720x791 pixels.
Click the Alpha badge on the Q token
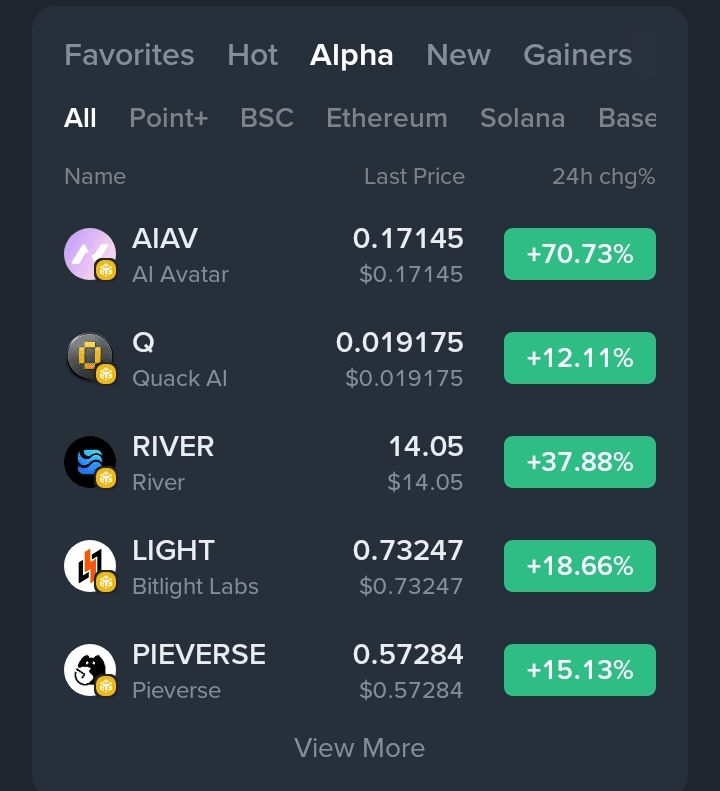coord(104,375)
